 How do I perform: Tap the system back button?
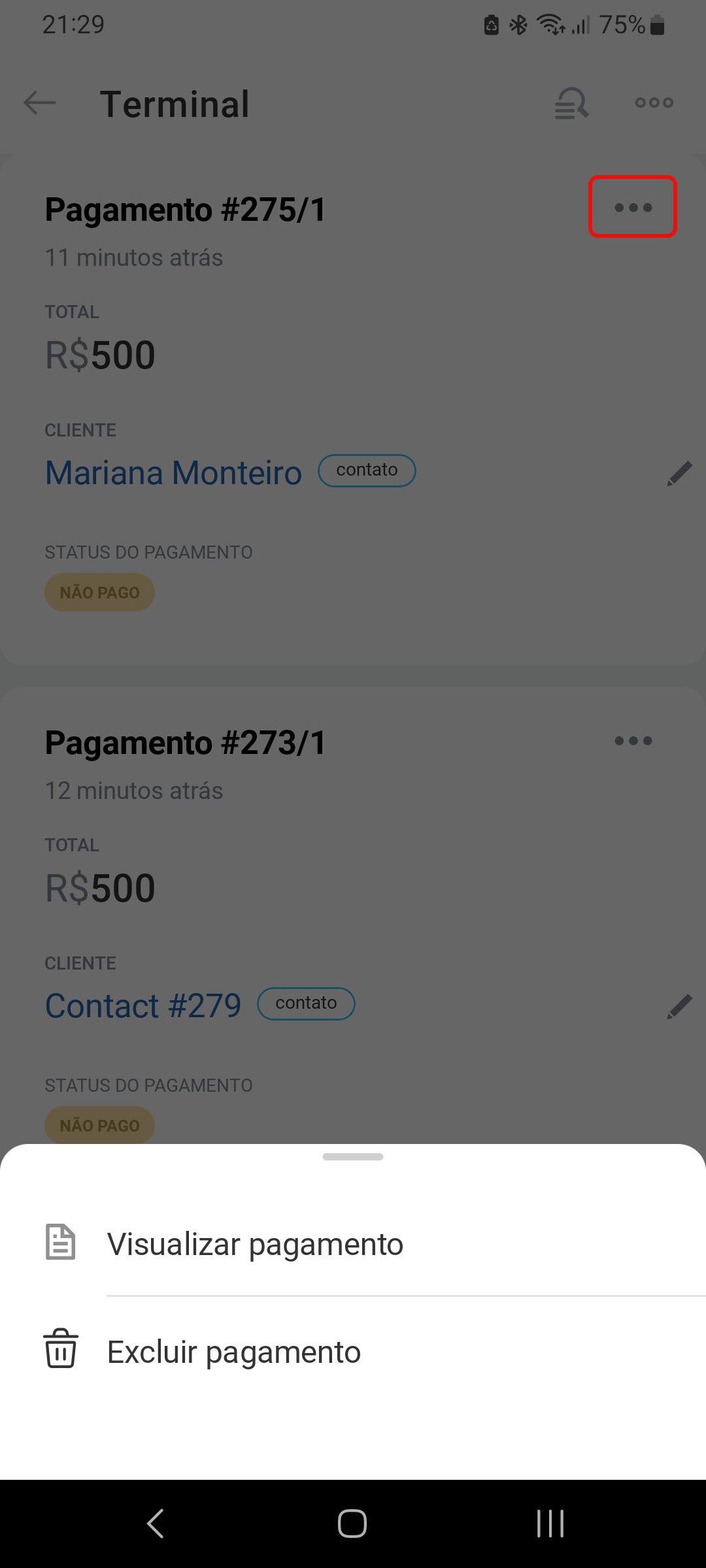(156, 1524)
